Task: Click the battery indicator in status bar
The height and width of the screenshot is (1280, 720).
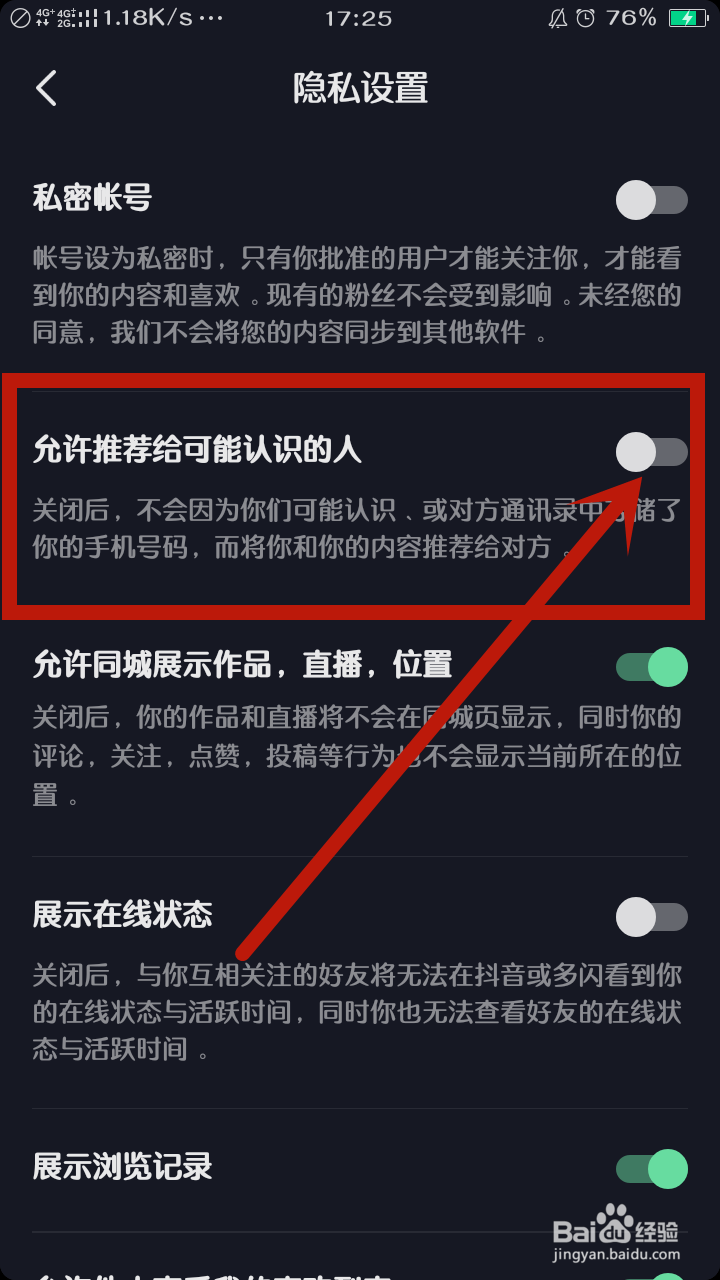Action: click(x=688, y=16)
